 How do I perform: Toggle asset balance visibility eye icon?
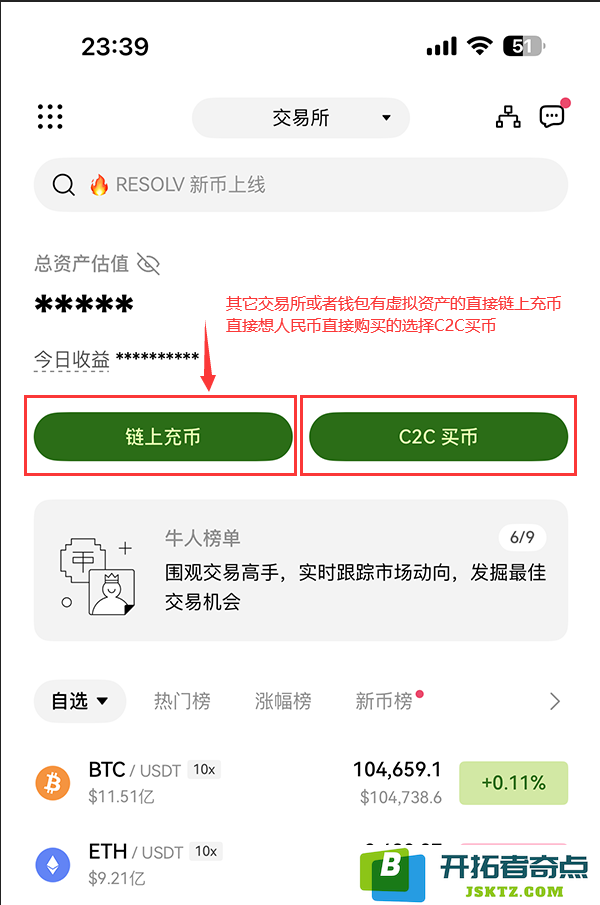149,264
